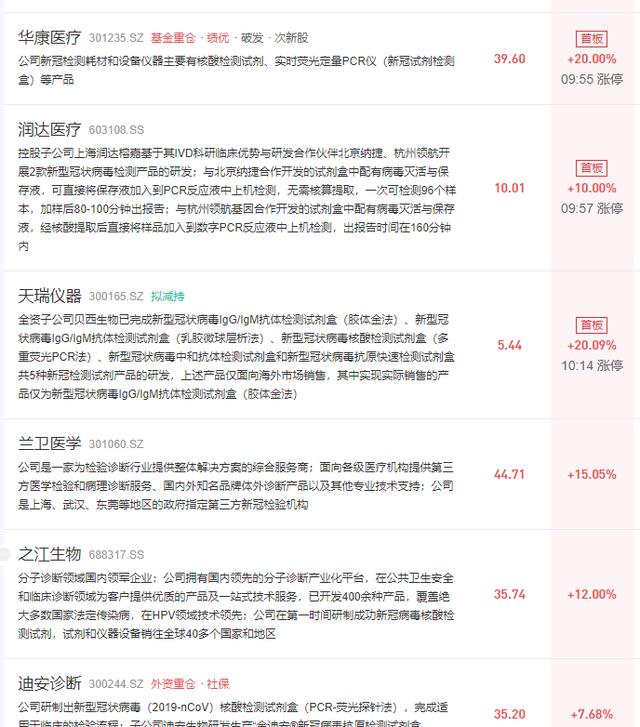Select the 之江生物 stock row
Image resolution: width=640 pixels, height=727 pixels.
(320, 594)
